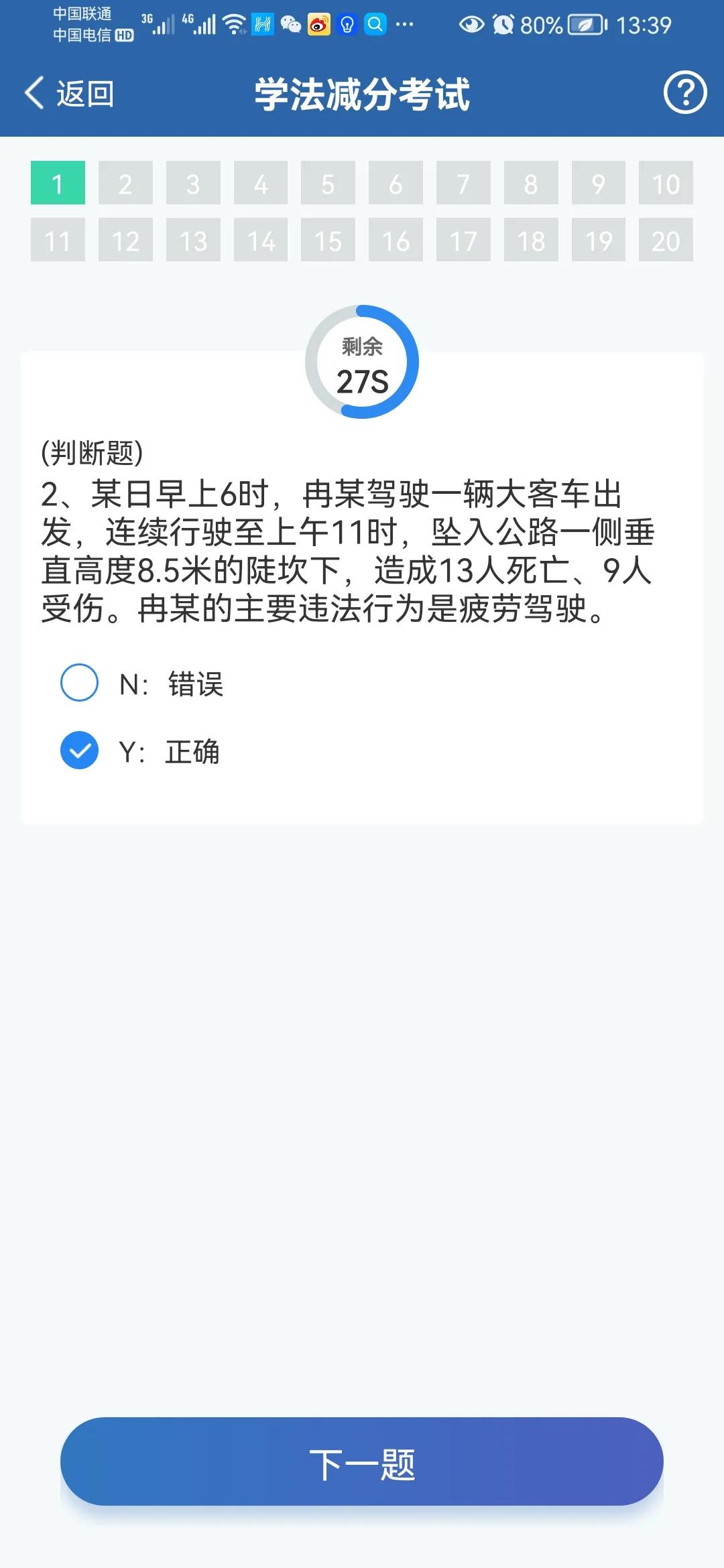Tap the selected Y: 正确 answer option
Viewport: 724px width, 1568px height.
coord(140,751)
